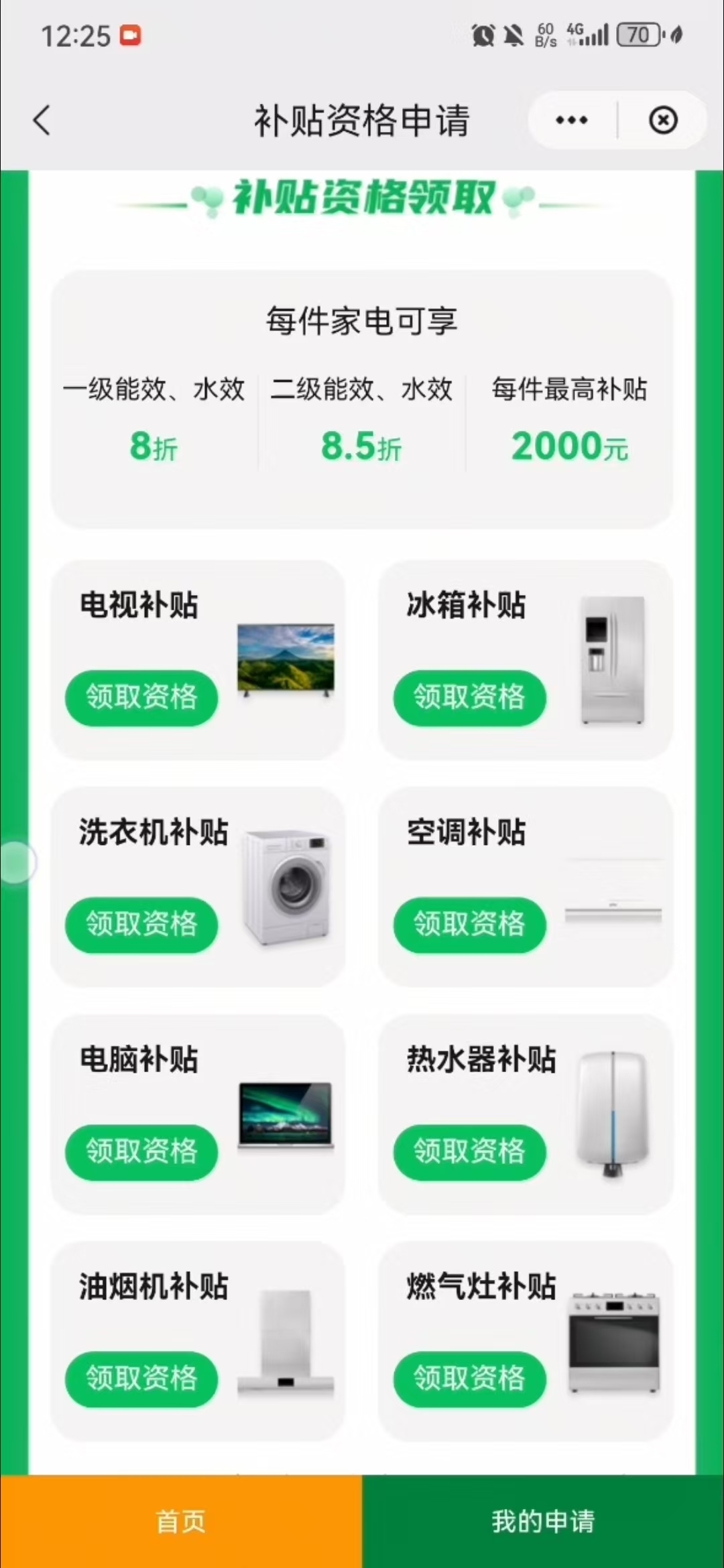The image size is (724, 1568).
Task: Close the mini program
Action: (662, 121)
